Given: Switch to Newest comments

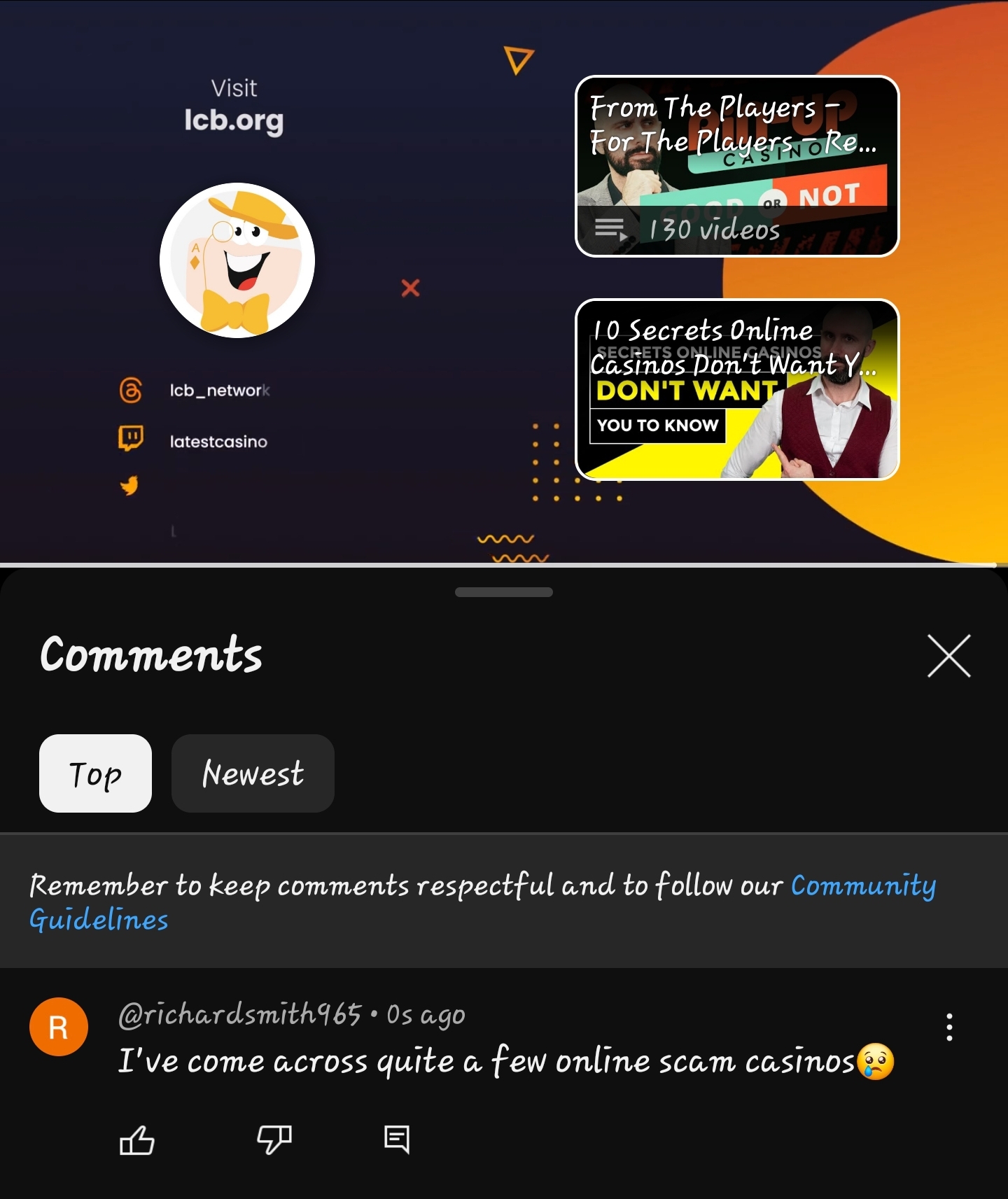Looking at the screenshot, I should coord(253,773).
